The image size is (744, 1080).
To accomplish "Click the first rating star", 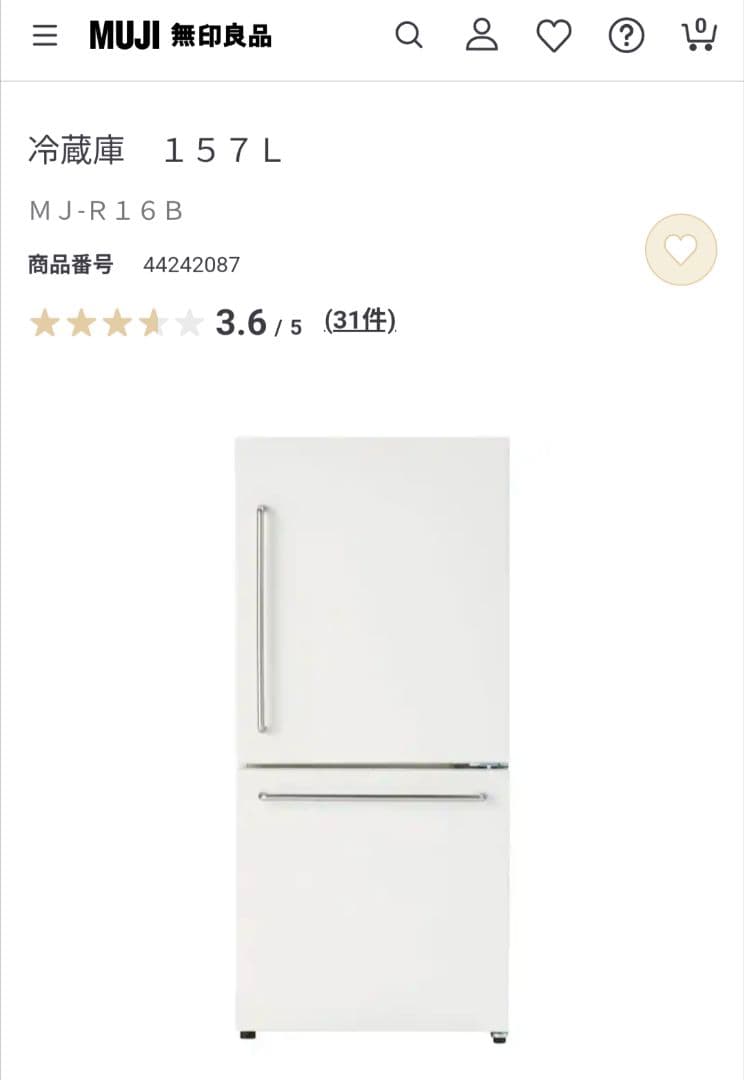I will point(45,322).
